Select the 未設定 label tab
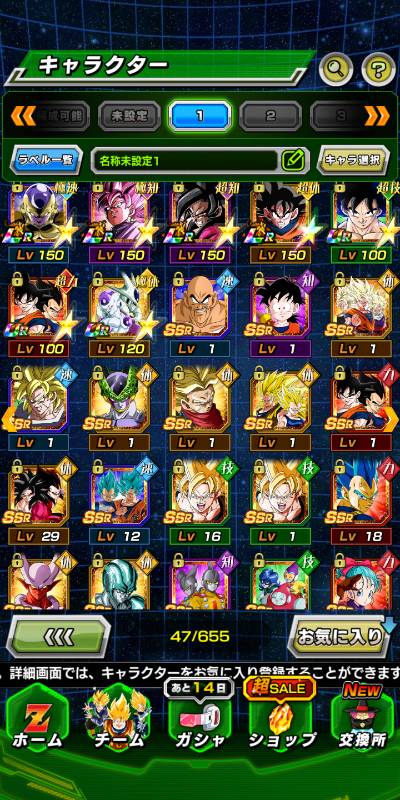Screen dimensions: 400x800 point(129,116)
